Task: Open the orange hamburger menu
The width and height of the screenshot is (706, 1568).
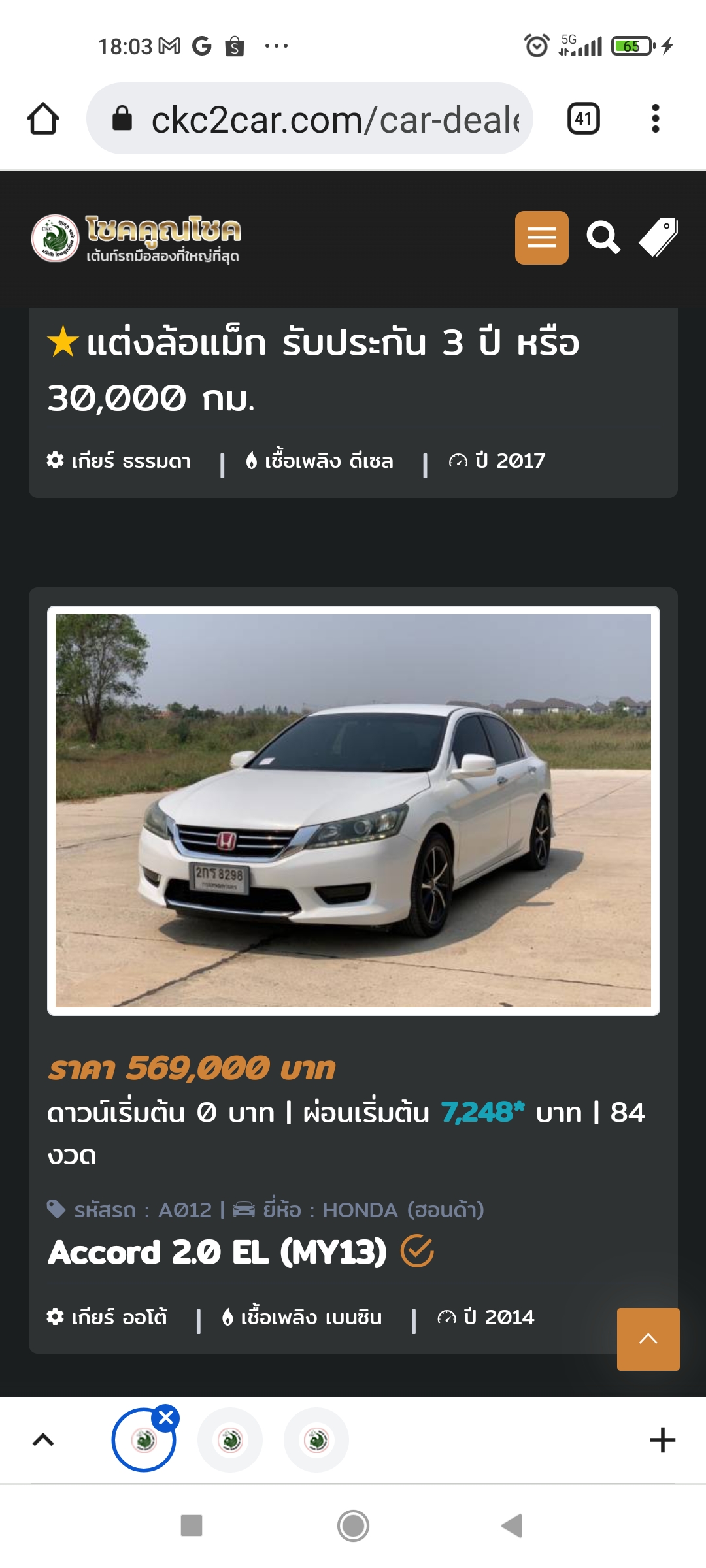Action: tap(541, 238)
